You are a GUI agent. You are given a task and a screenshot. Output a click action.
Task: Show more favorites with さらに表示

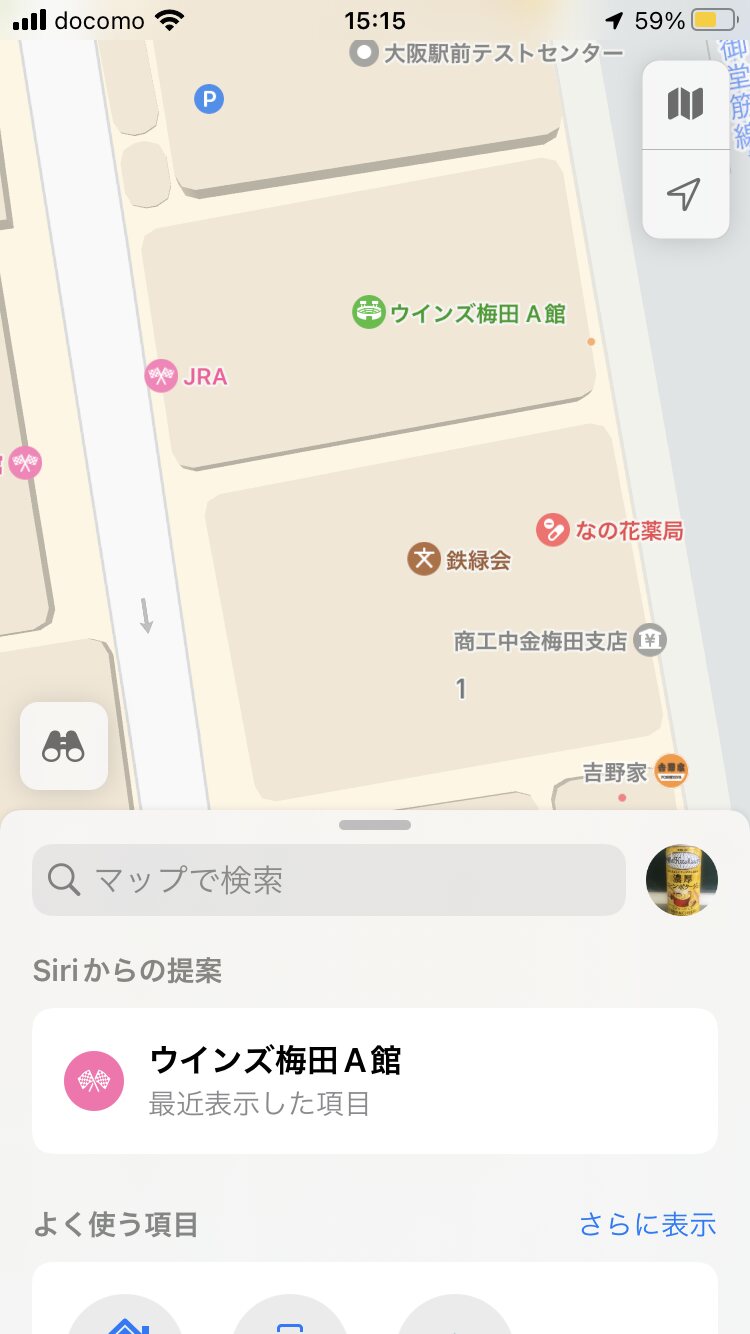coord(647,1224)
